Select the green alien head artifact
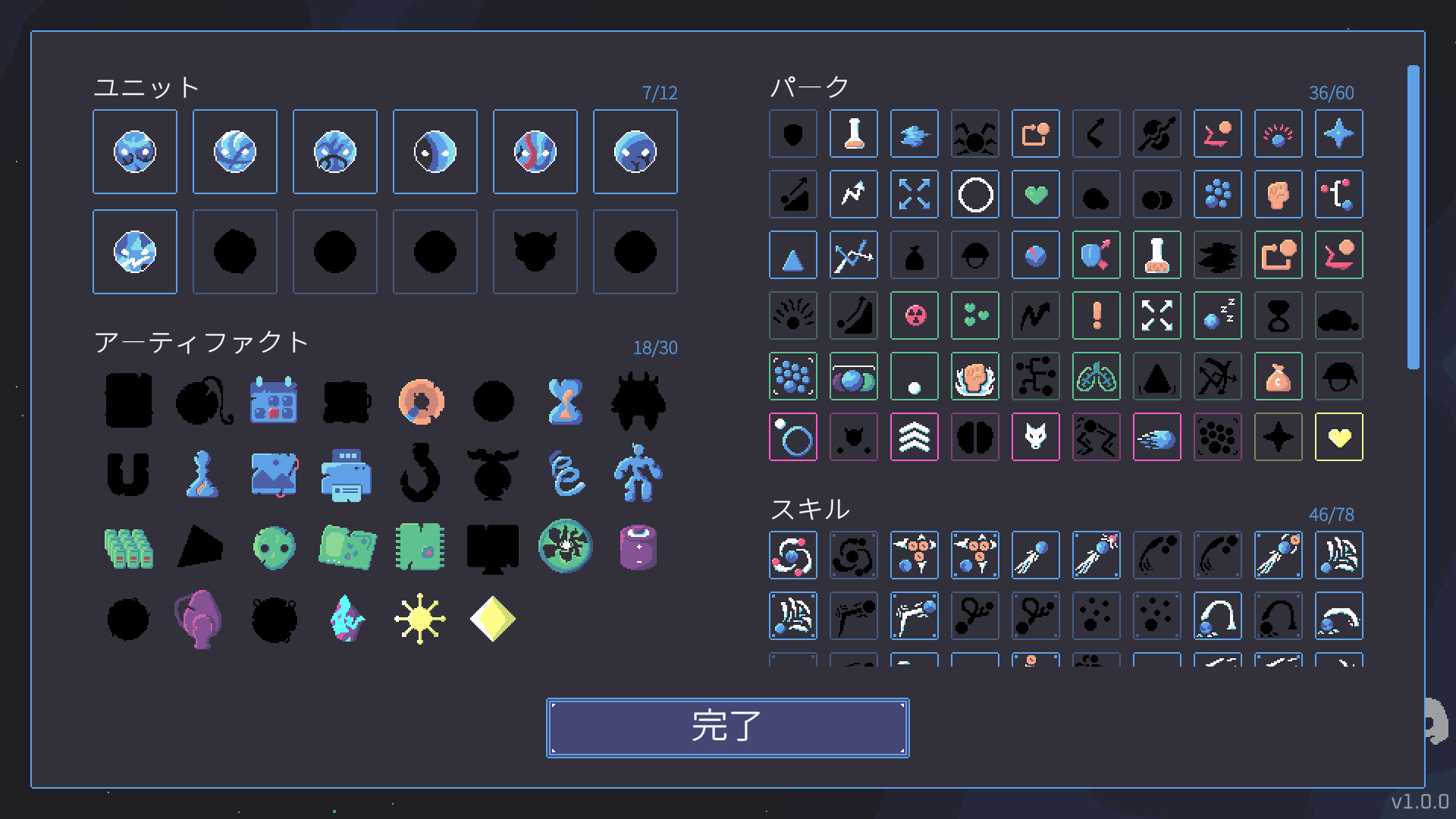 (273, 548)
